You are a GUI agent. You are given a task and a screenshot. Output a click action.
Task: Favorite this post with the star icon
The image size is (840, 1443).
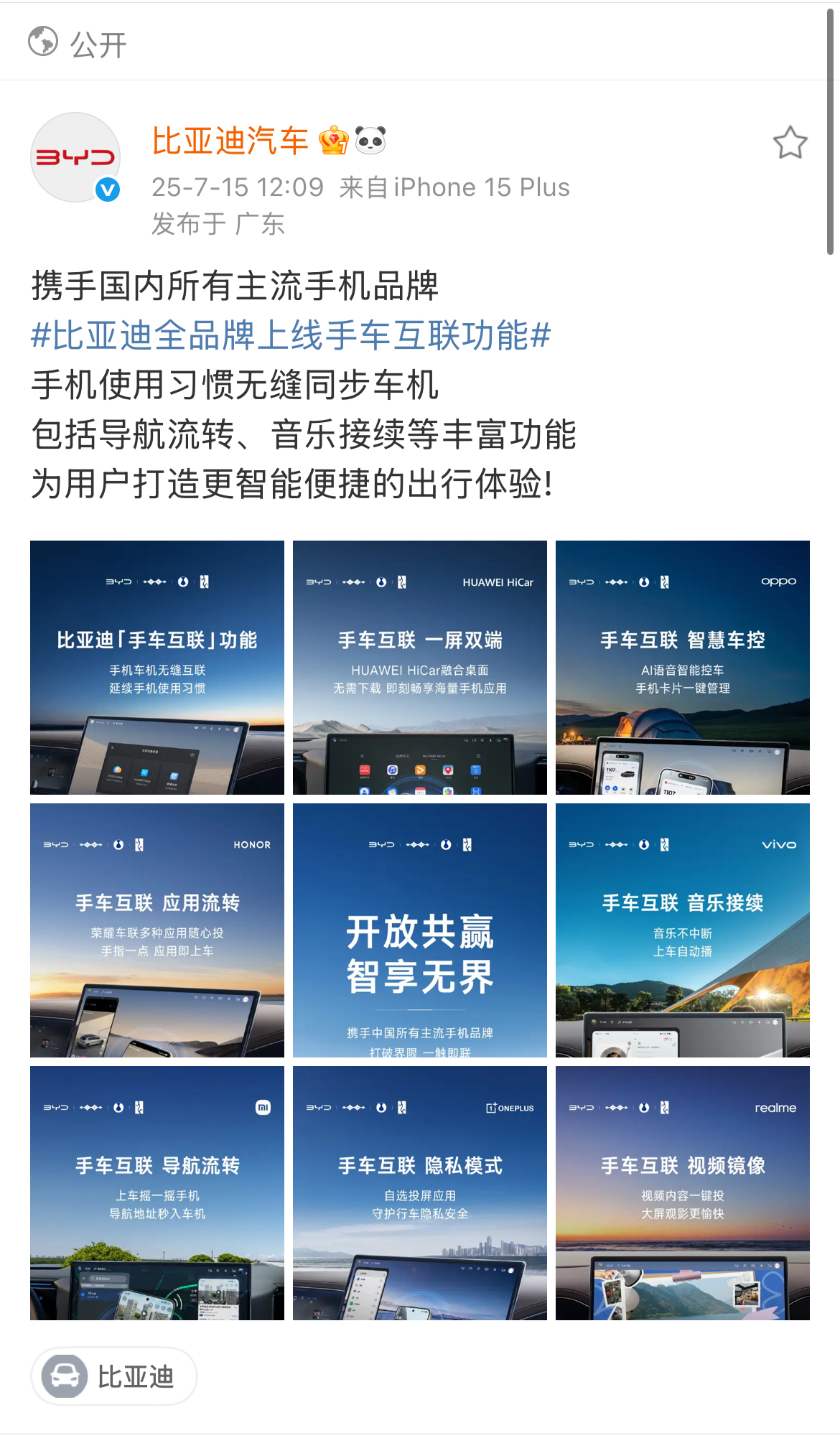(790, 142)
